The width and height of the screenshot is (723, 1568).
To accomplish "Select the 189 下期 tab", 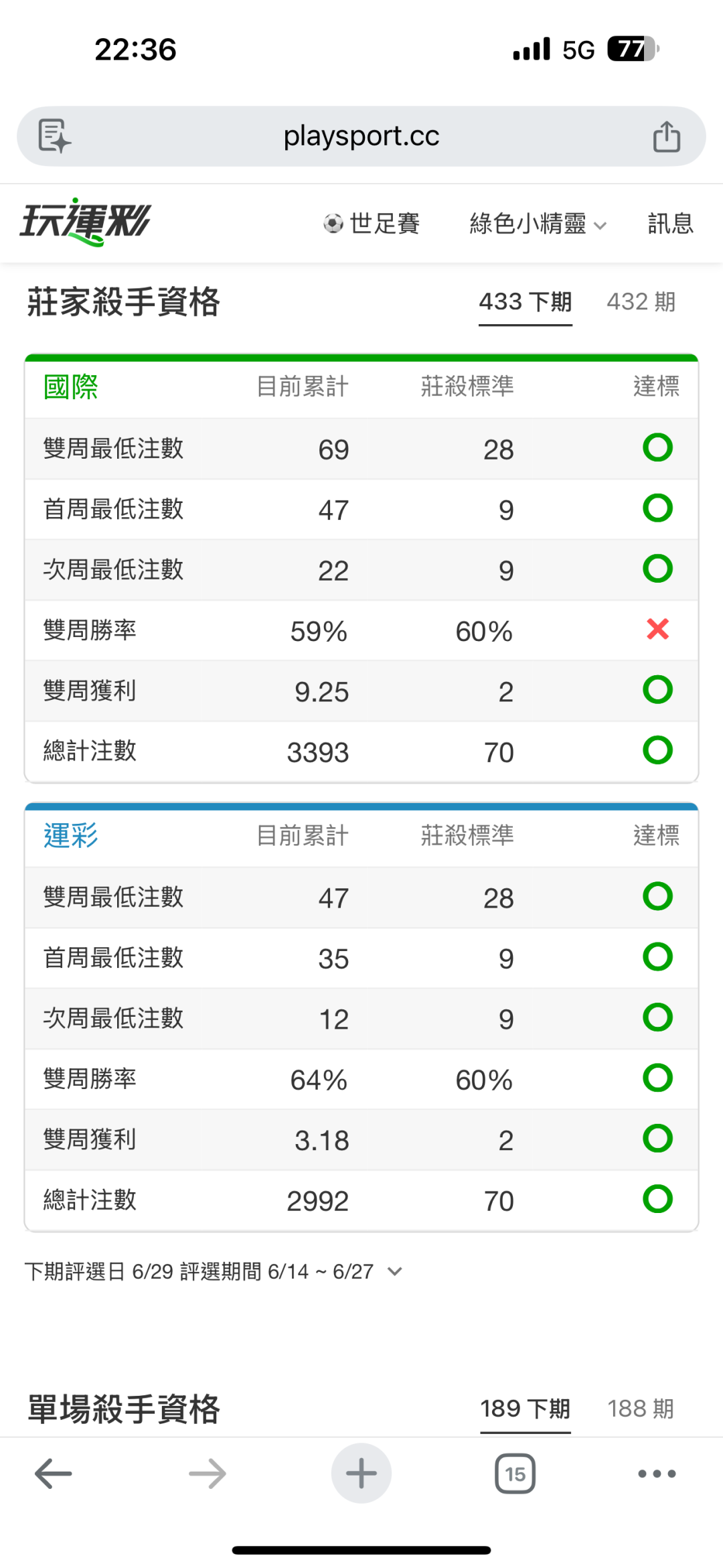I will (526, 1409).
